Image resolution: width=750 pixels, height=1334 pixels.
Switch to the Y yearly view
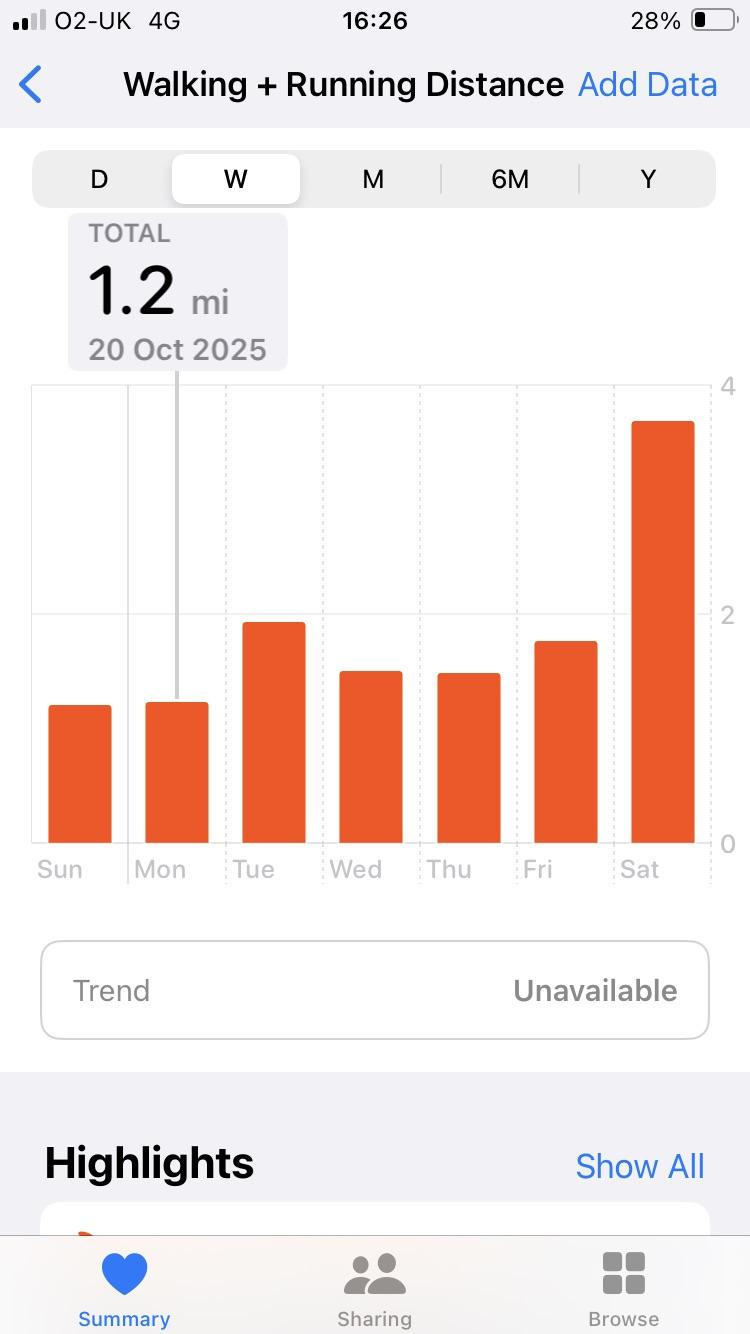coord(648,179)
